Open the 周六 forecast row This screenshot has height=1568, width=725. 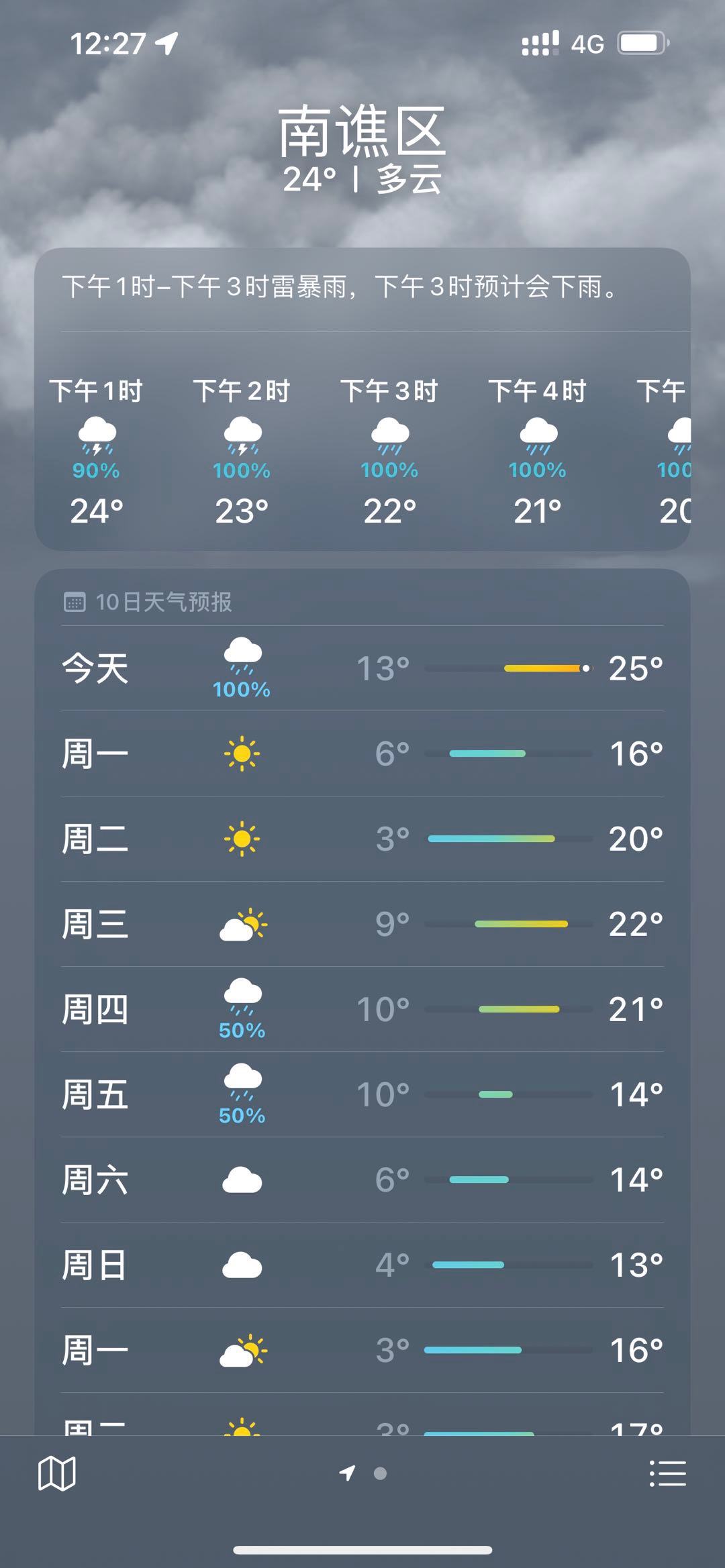pos(362,1180)
